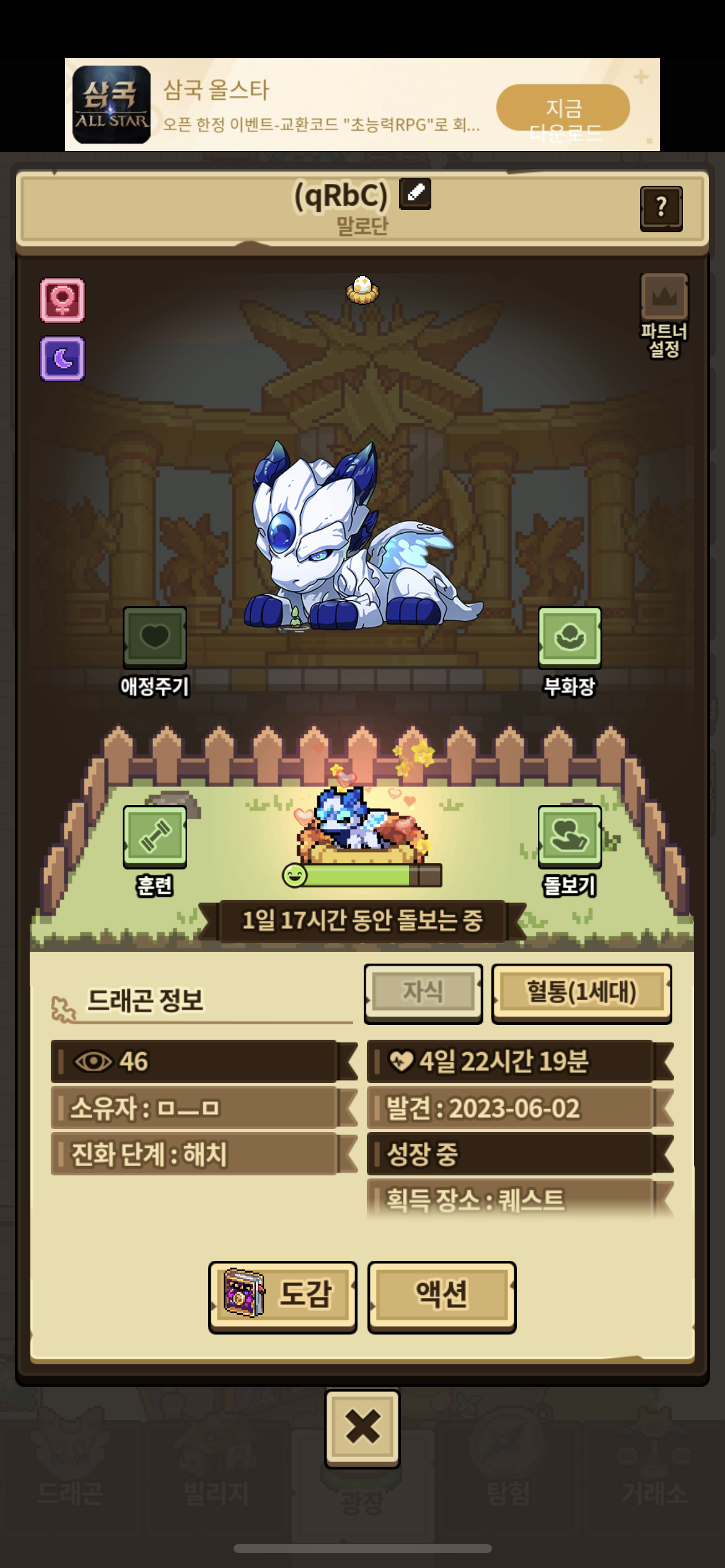The width and height of the screenshot is (725, 1568).
Task: Close the dragon info popup
Action: coord(362,1427)
